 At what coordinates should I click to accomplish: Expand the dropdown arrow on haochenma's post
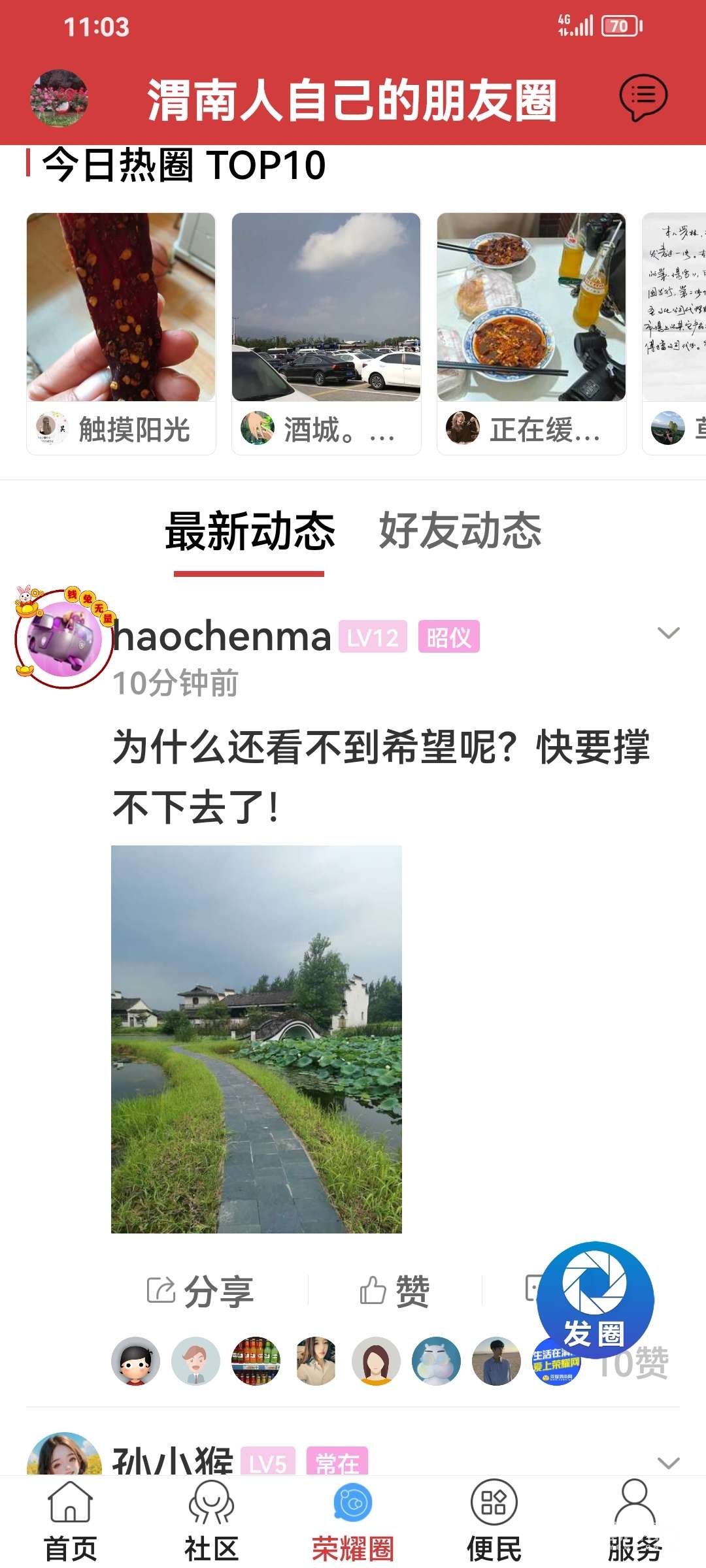668,632
